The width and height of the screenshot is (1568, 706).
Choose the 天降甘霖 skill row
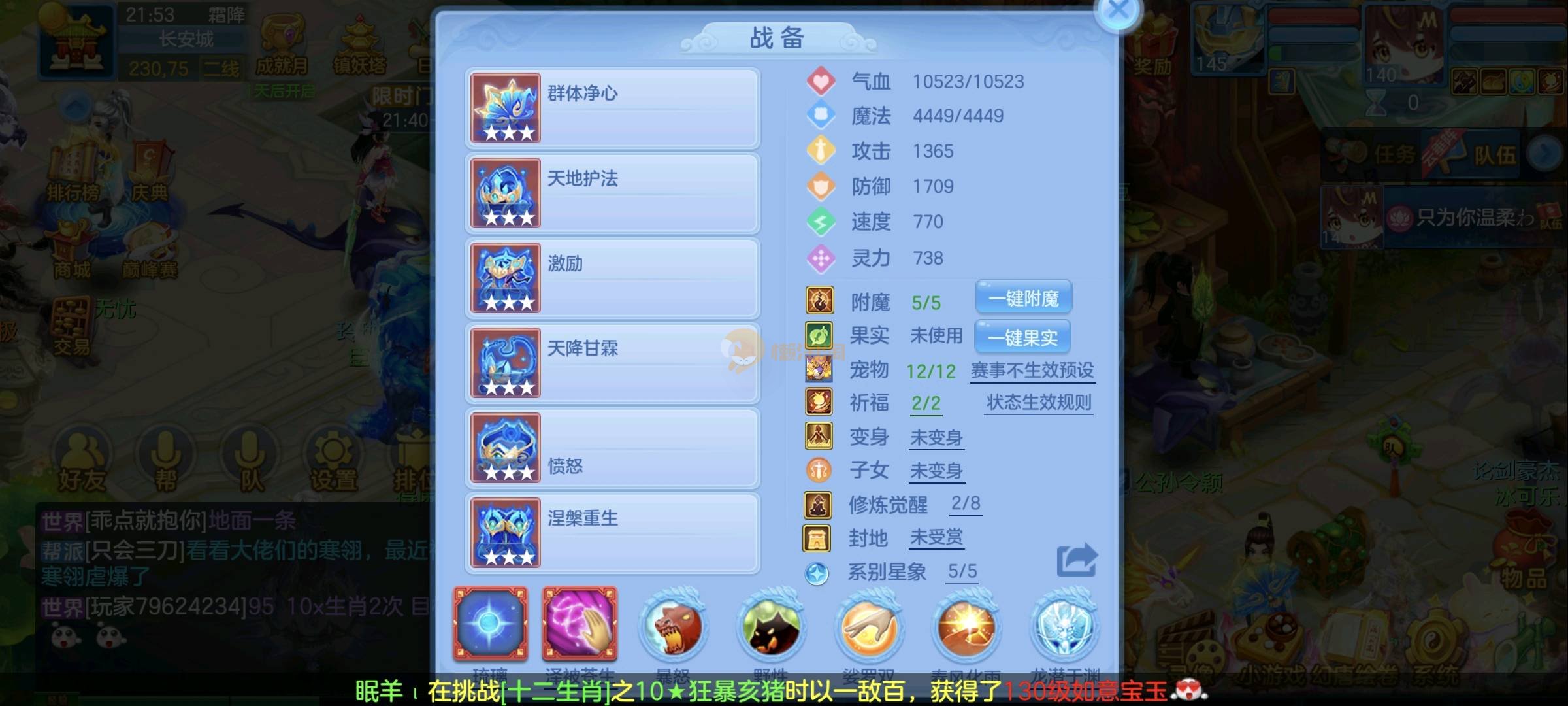612,363
